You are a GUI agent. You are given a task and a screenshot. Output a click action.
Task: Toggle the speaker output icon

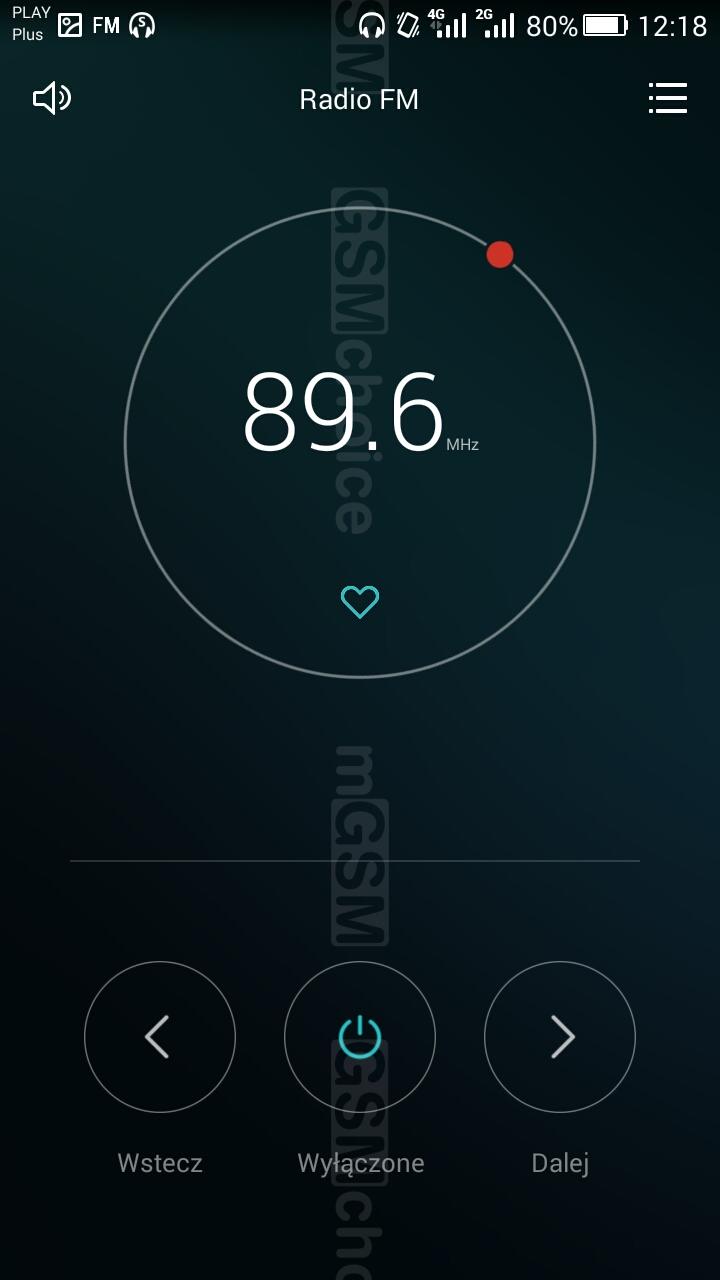pyautogui.click(x=52, y=98)
